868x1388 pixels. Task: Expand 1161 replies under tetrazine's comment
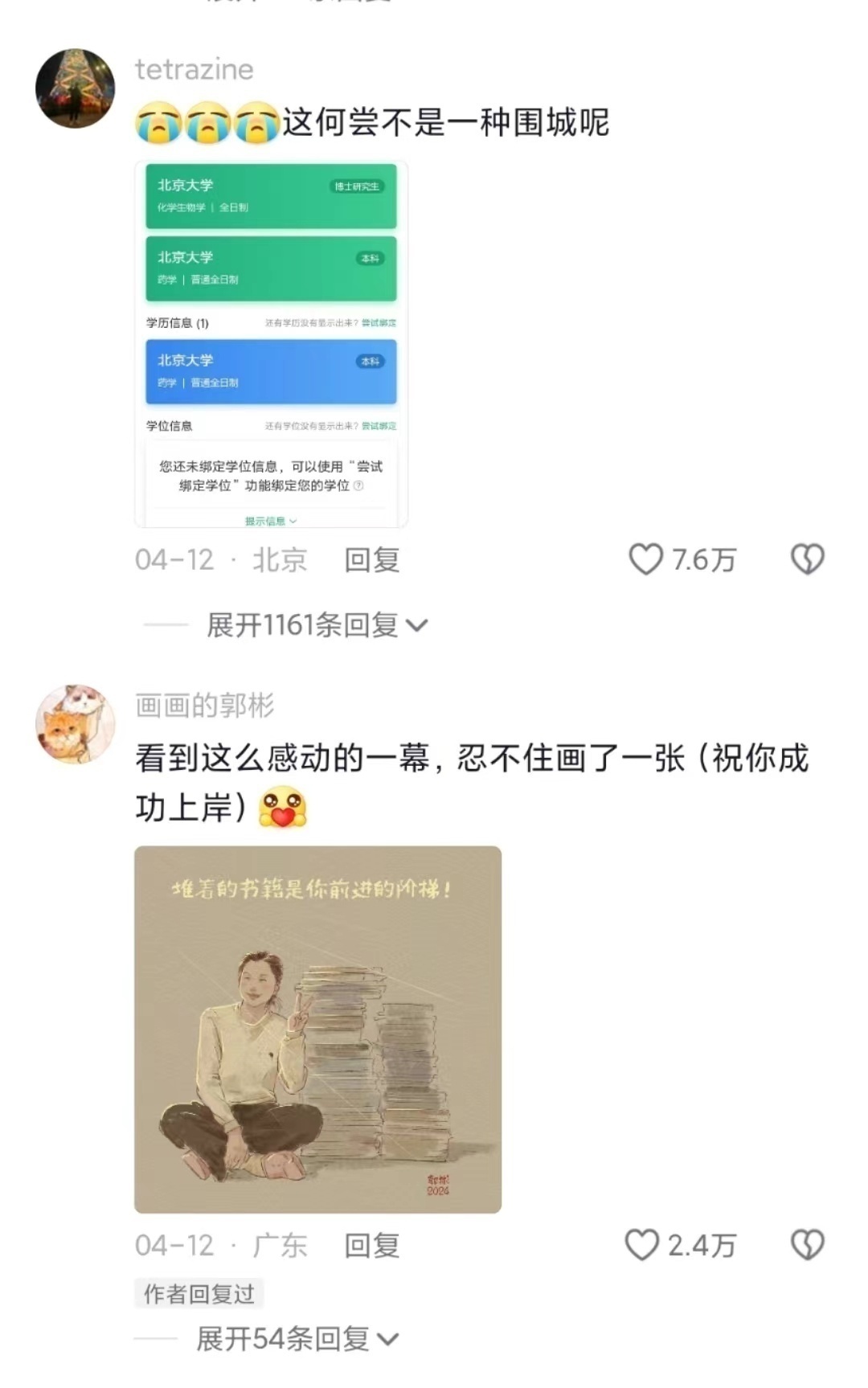[317, 624]
